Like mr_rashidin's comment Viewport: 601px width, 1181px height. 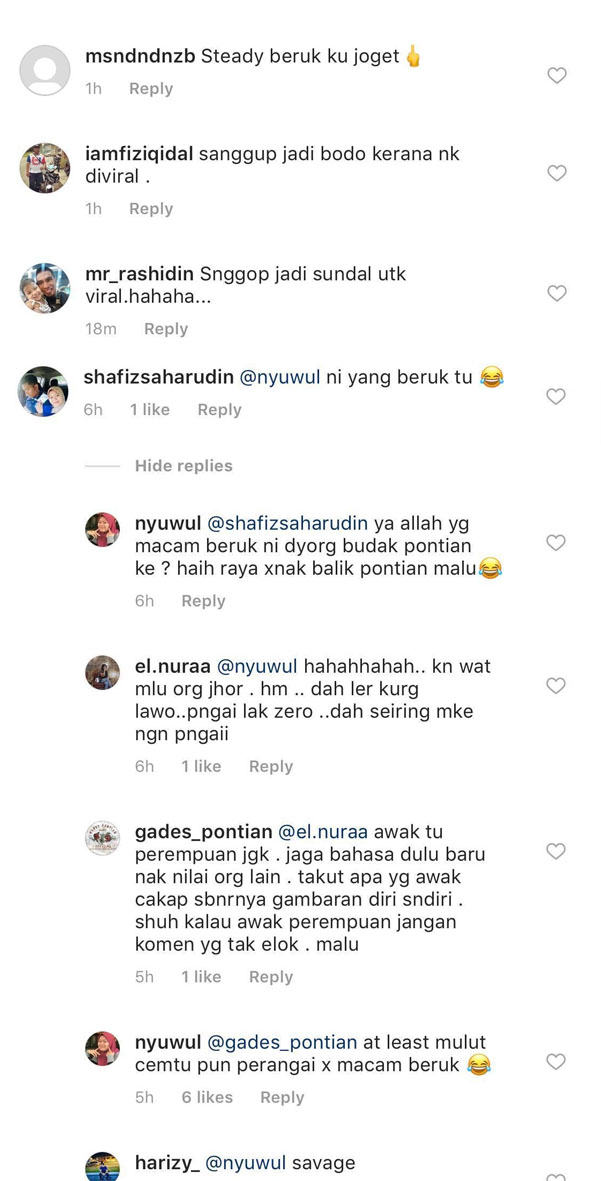click(557, 293)
